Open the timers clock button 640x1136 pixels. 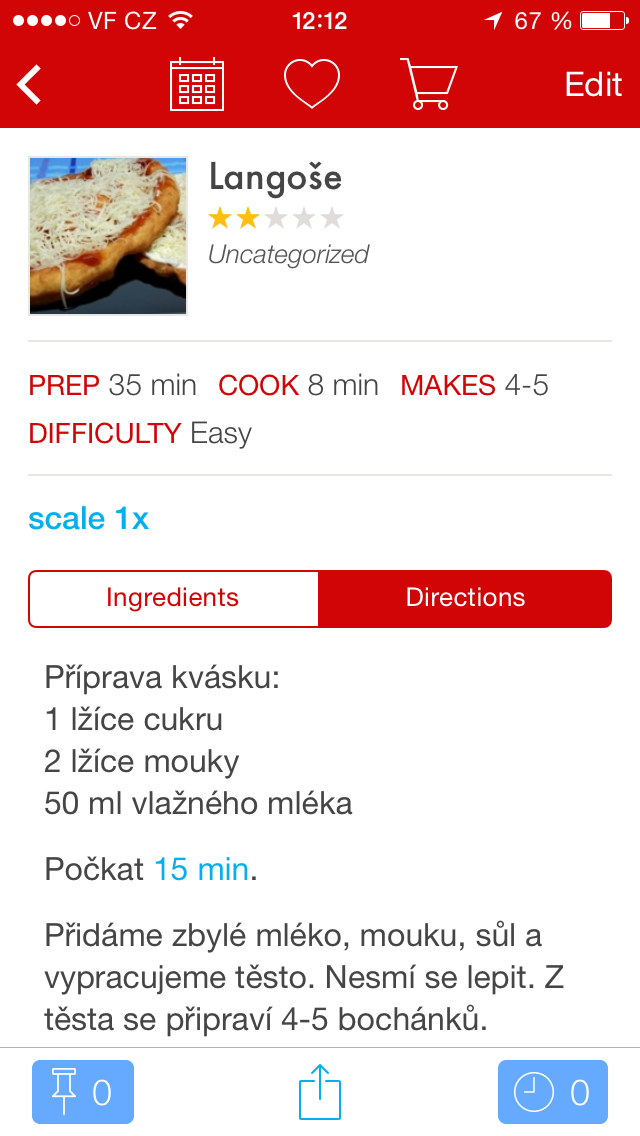point(552,1092)
